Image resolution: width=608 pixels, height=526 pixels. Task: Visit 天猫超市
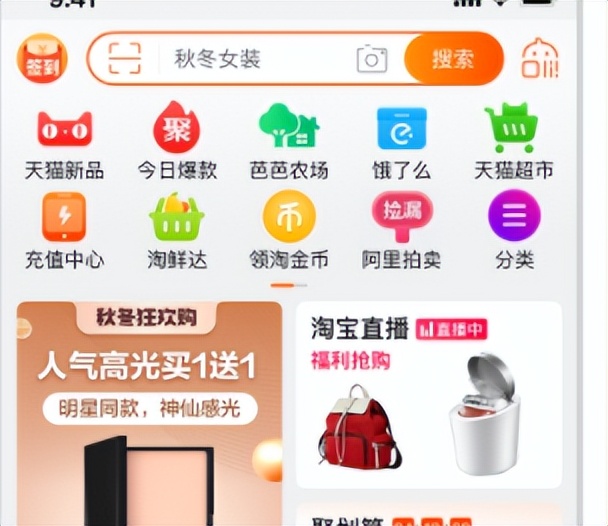pyautogui.click(x=513, y=143)
